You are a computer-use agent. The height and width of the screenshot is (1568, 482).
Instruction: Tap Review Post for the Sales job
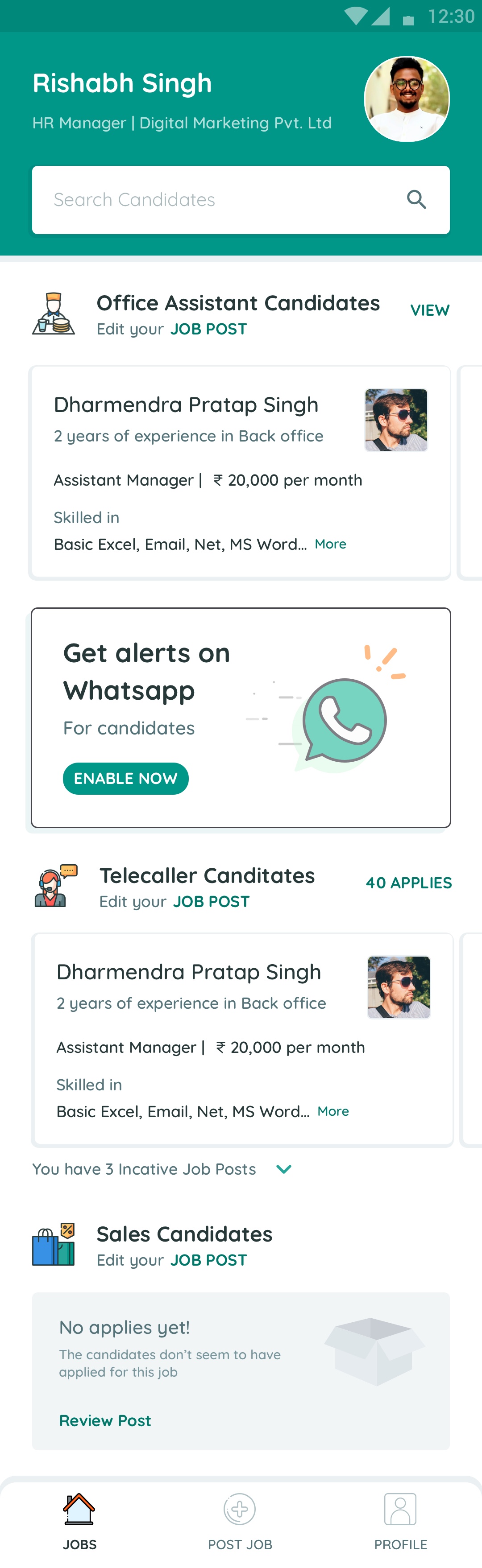coord(105,1421)
